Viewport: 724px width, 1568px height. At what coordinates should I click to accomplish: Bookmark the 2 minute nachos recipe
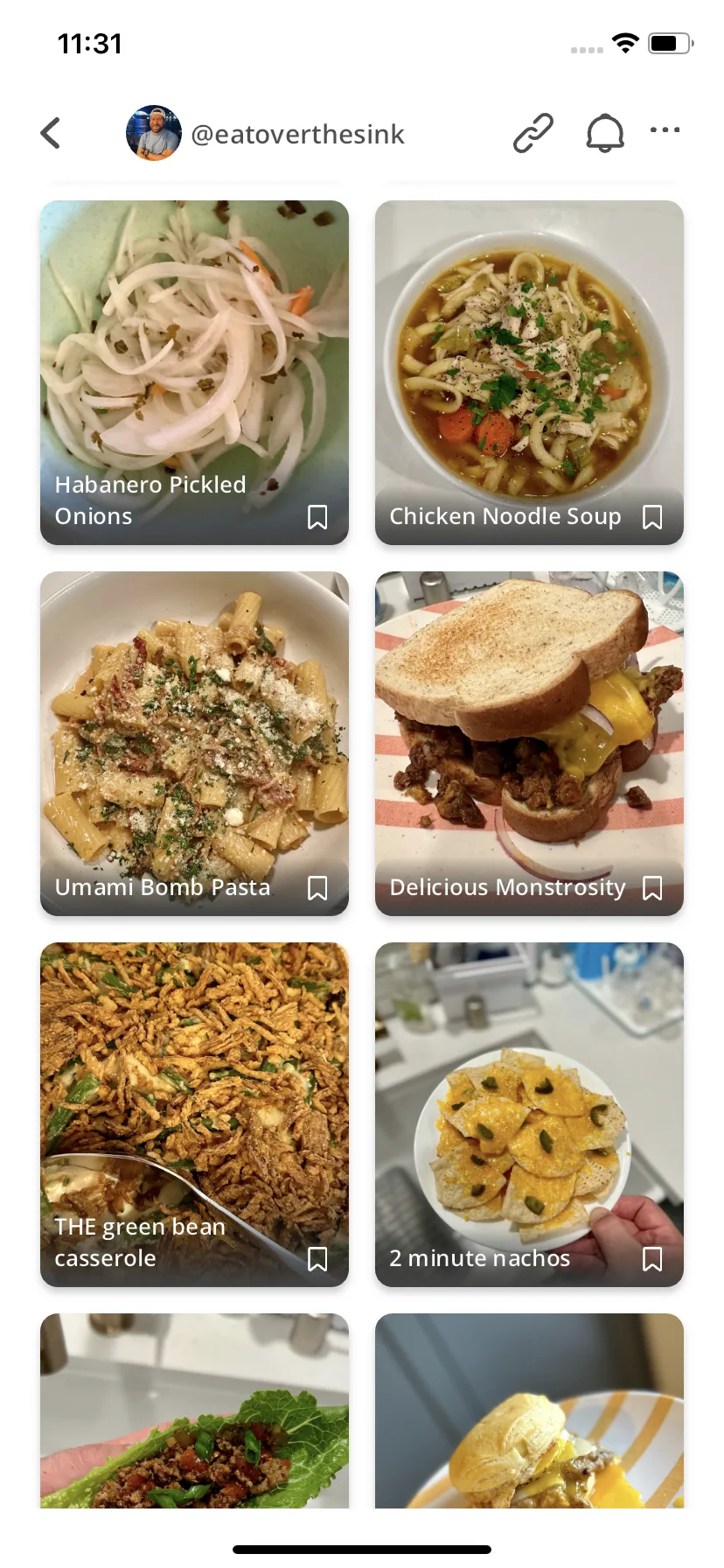tap(652, 1259)
